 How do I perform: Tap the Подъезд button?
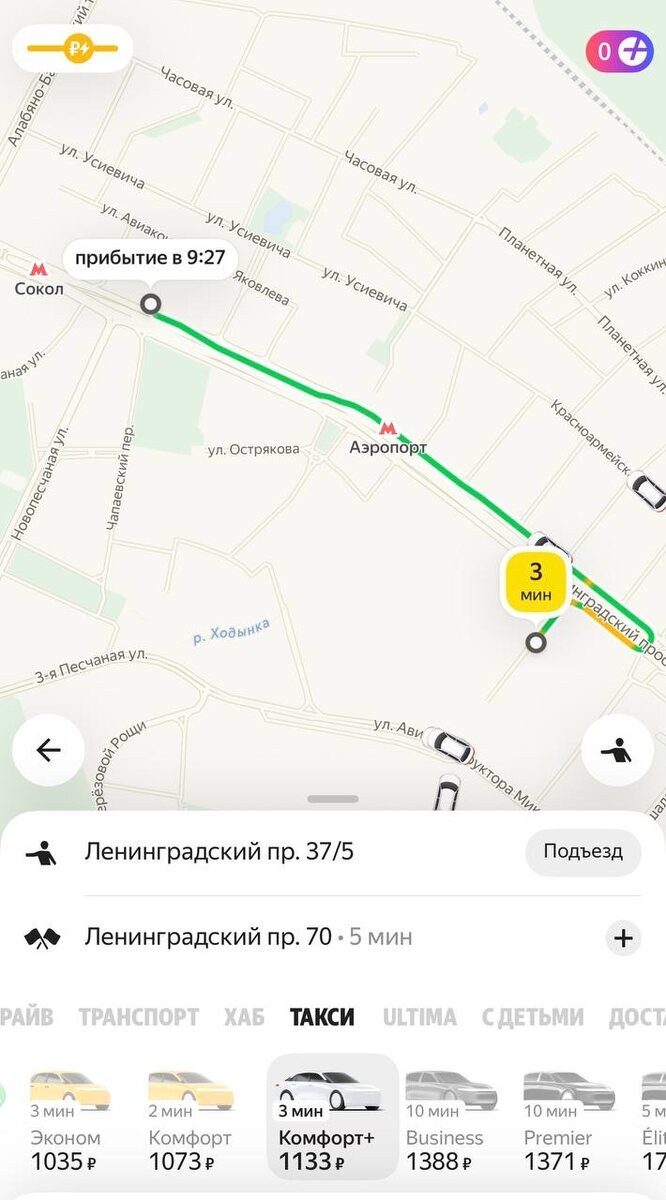[583, 852]
